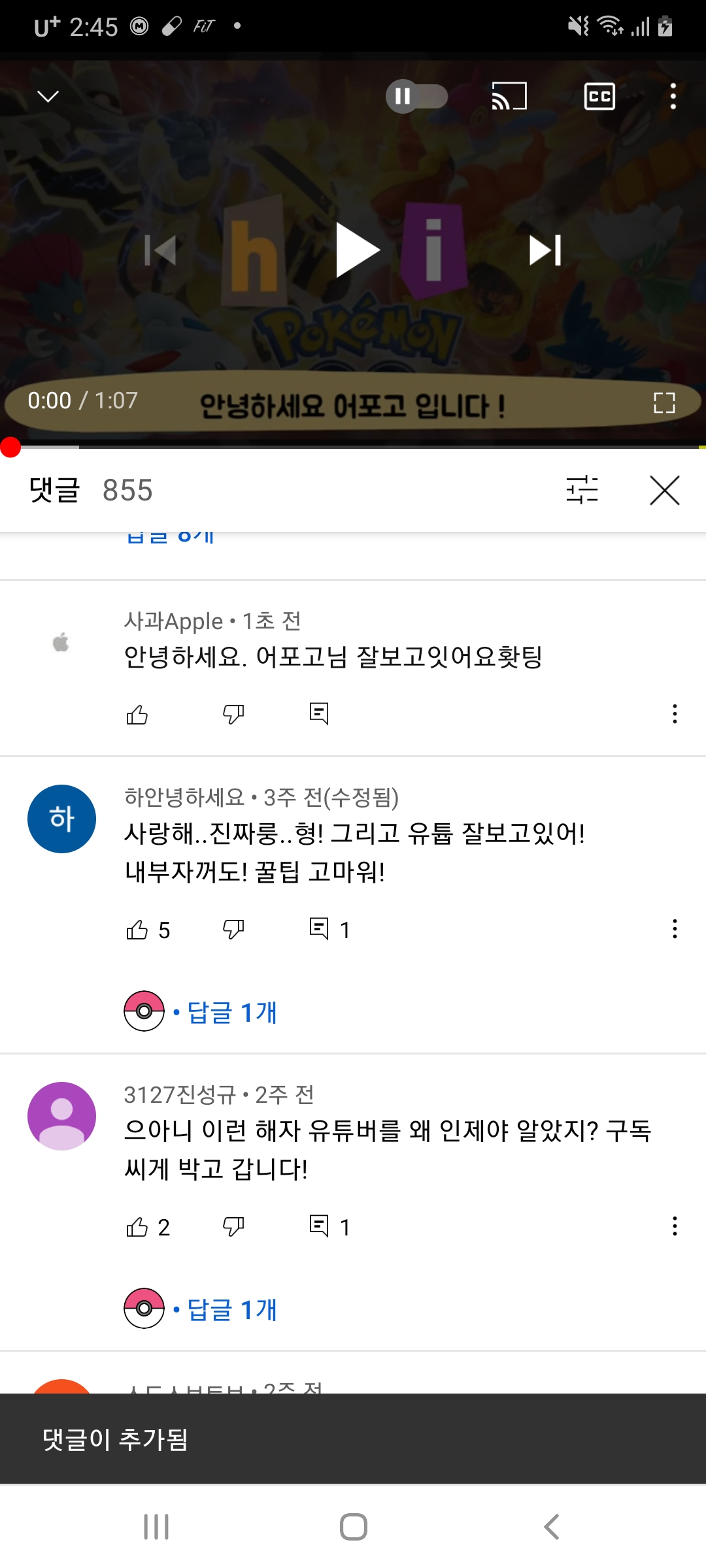
Task: Play the video
Action: [356, 250]
